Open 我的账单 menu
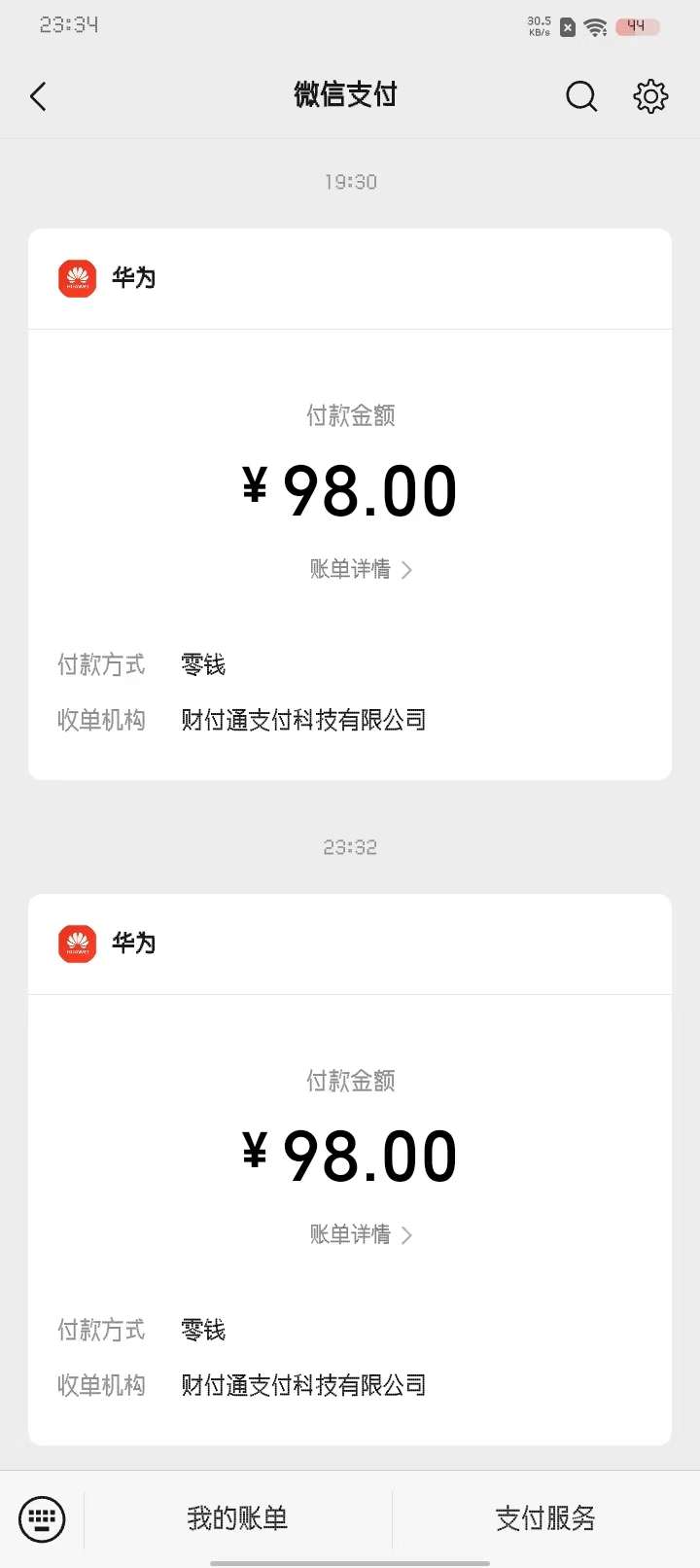700x1568 pixels. (x=237, y=1518)
